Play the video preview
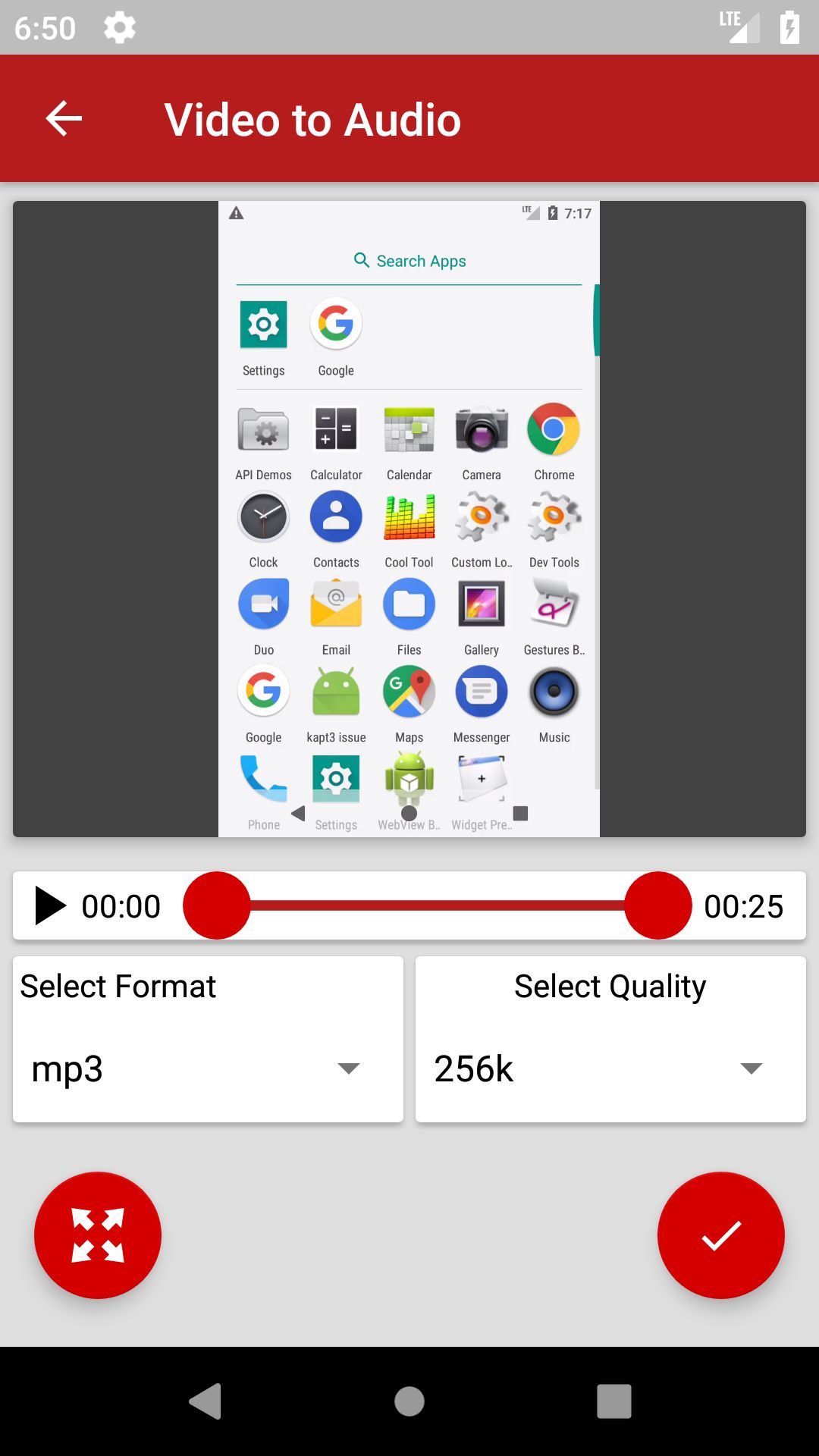 (51, 905)
